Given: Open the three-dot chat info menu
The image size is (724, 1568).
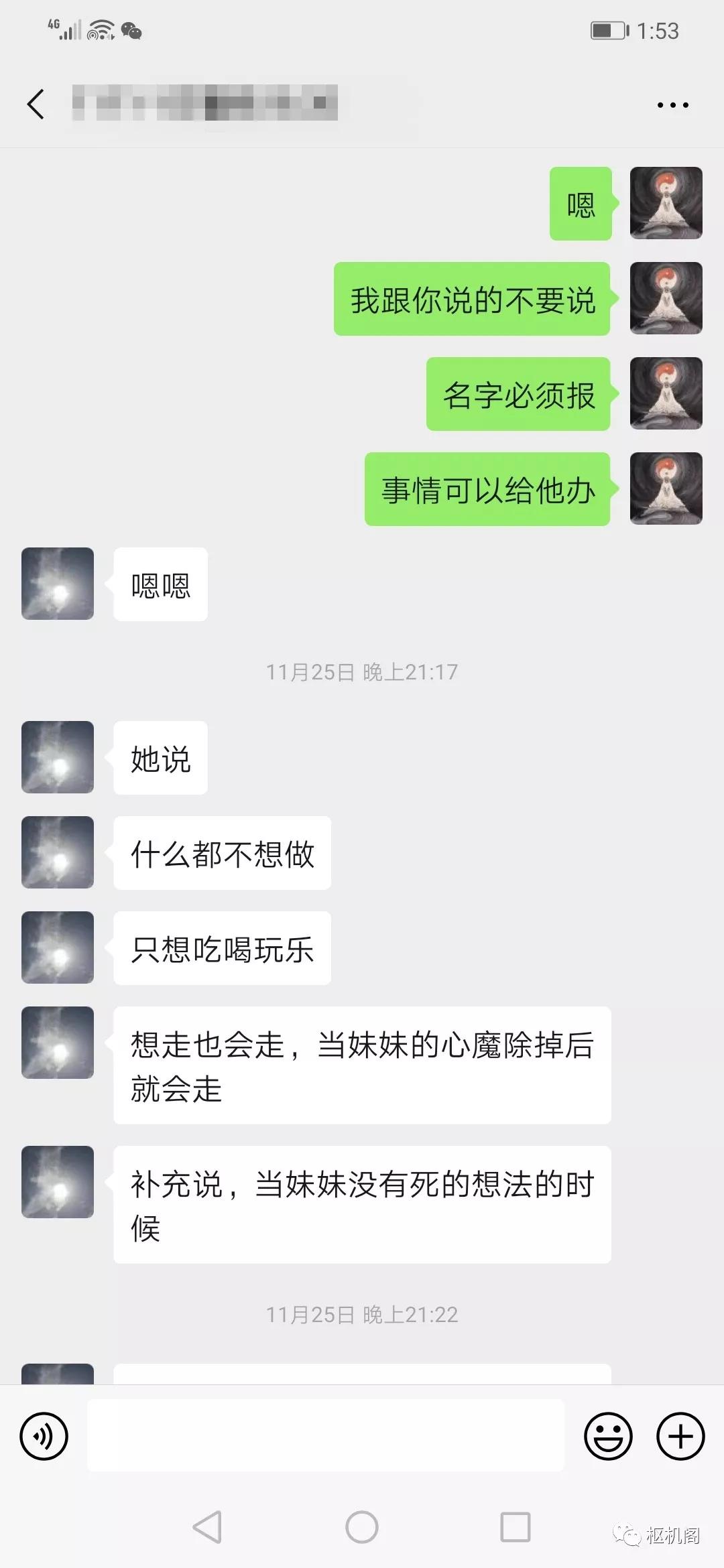Looking at the screenshot, I should pyautogui.click(x=672, y=105).
